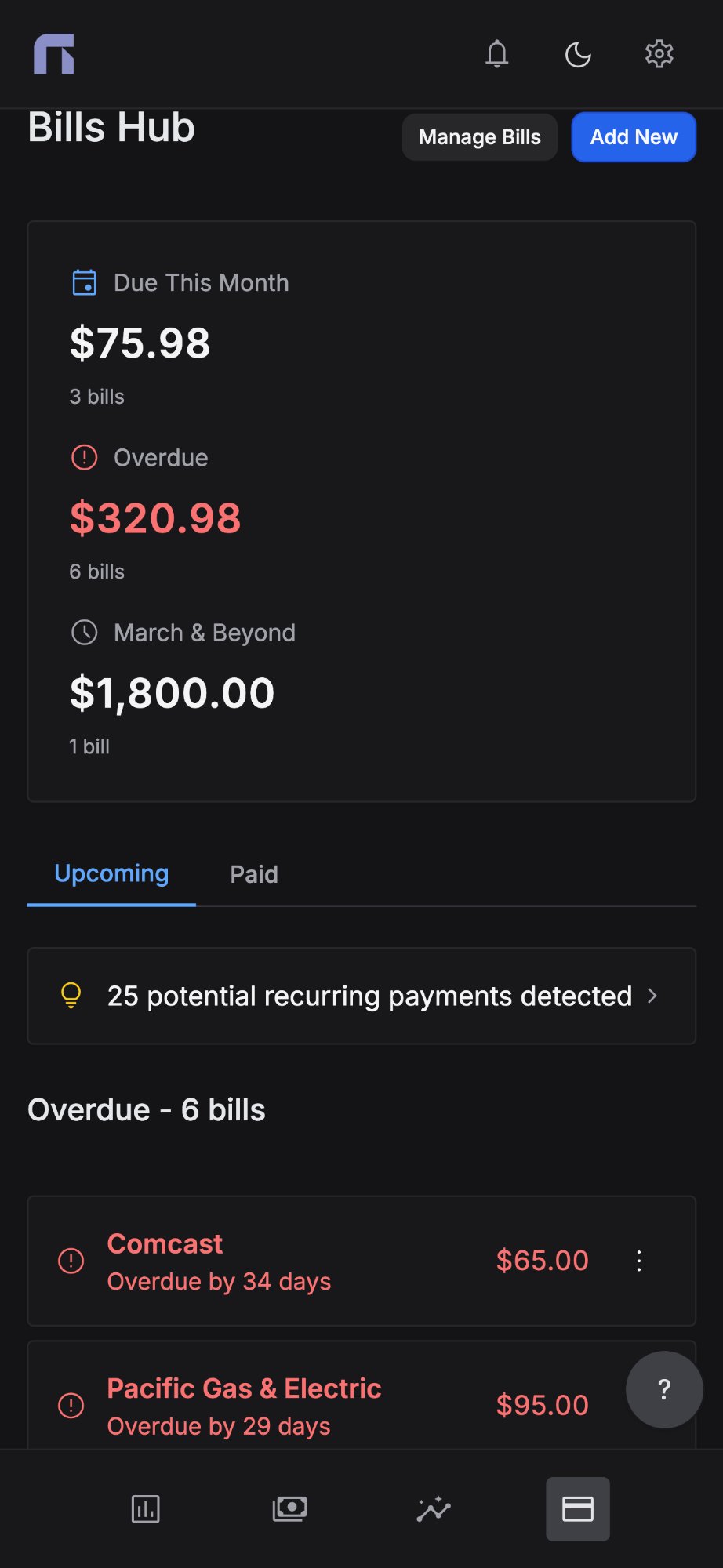This screenshot has width=723, height=1568.
Task: Select the reports chart icon in bottom nav
Action: pos(144,1508)
